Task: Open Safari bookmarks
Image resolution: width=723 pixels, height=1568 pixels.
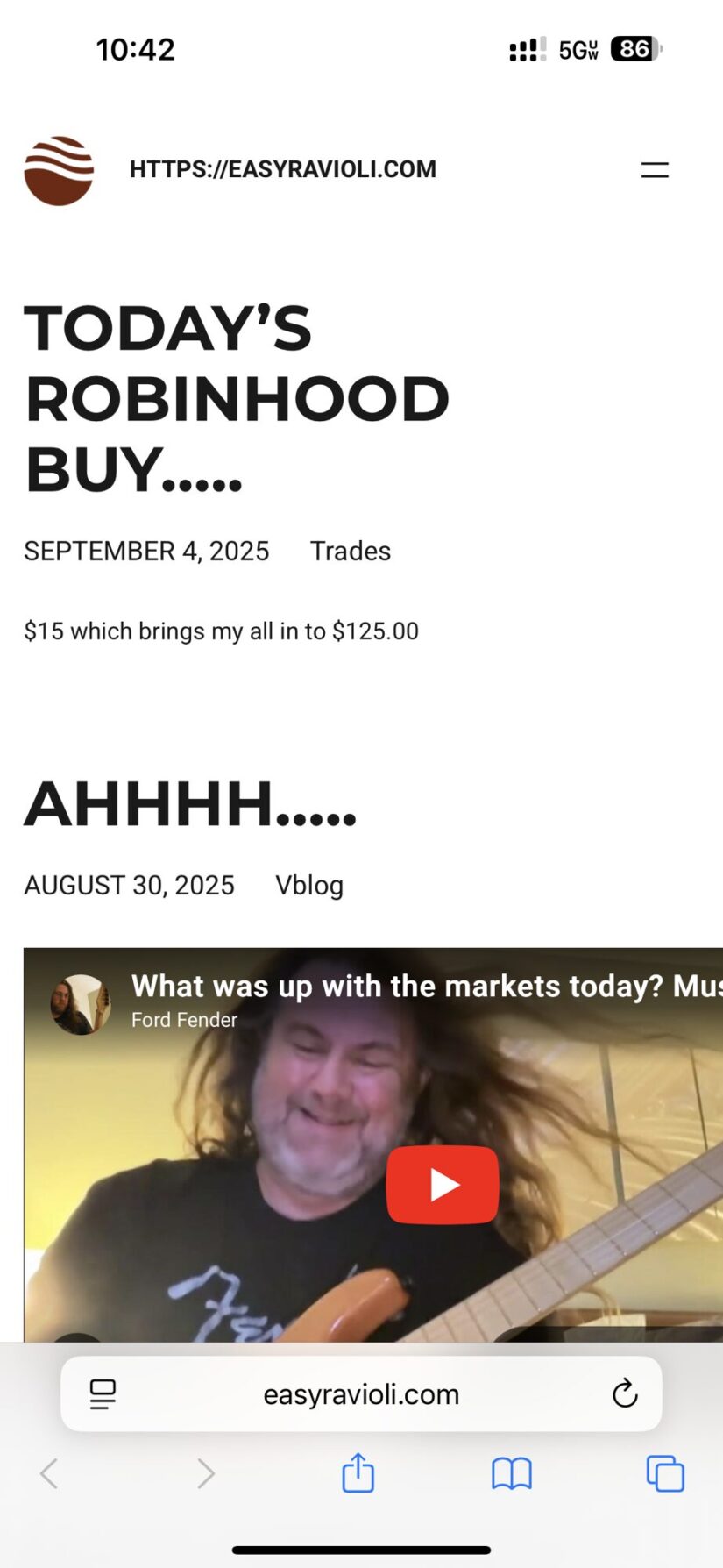Action: [x=512, y=1473]
